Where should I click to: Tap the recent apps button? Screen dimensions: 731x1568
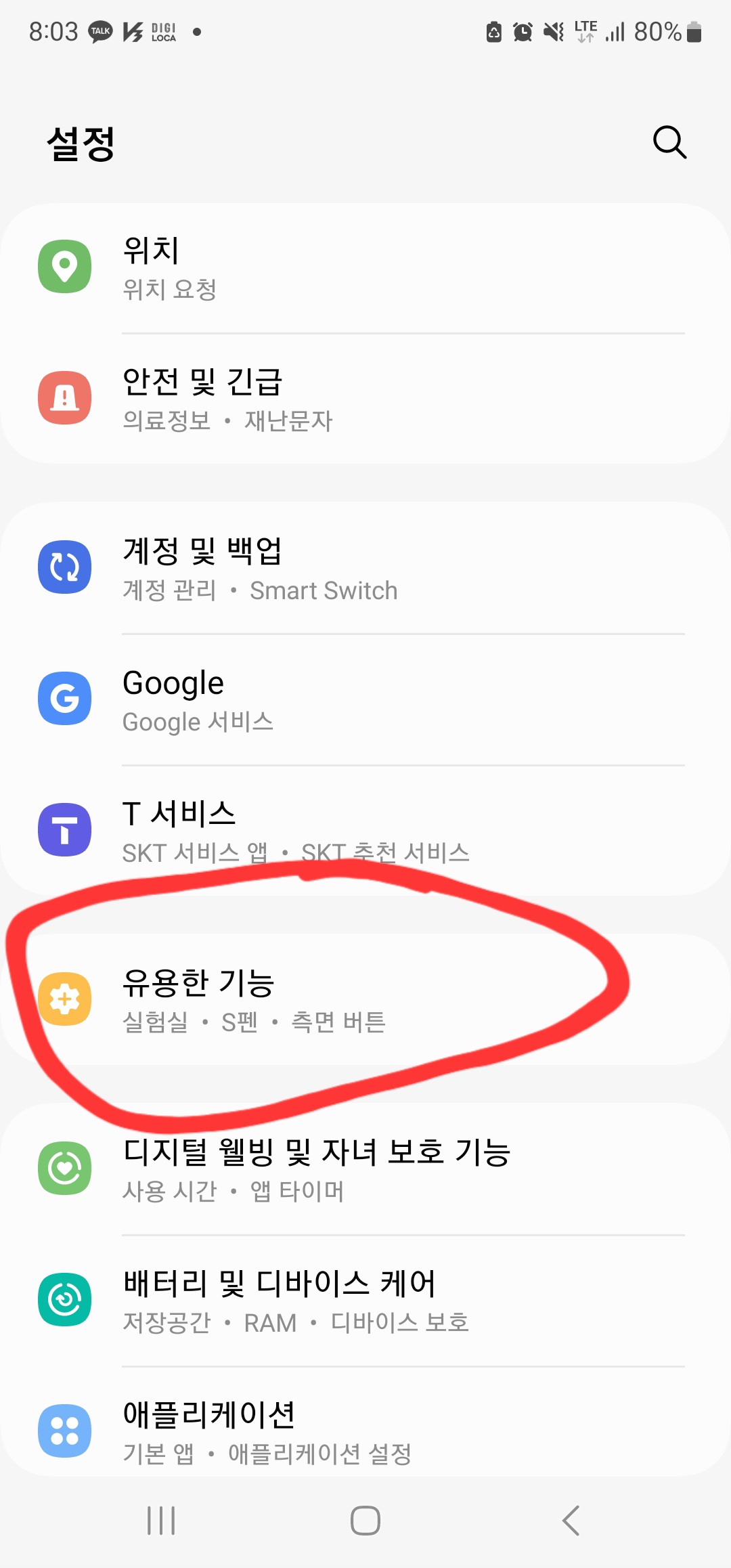161,1521
